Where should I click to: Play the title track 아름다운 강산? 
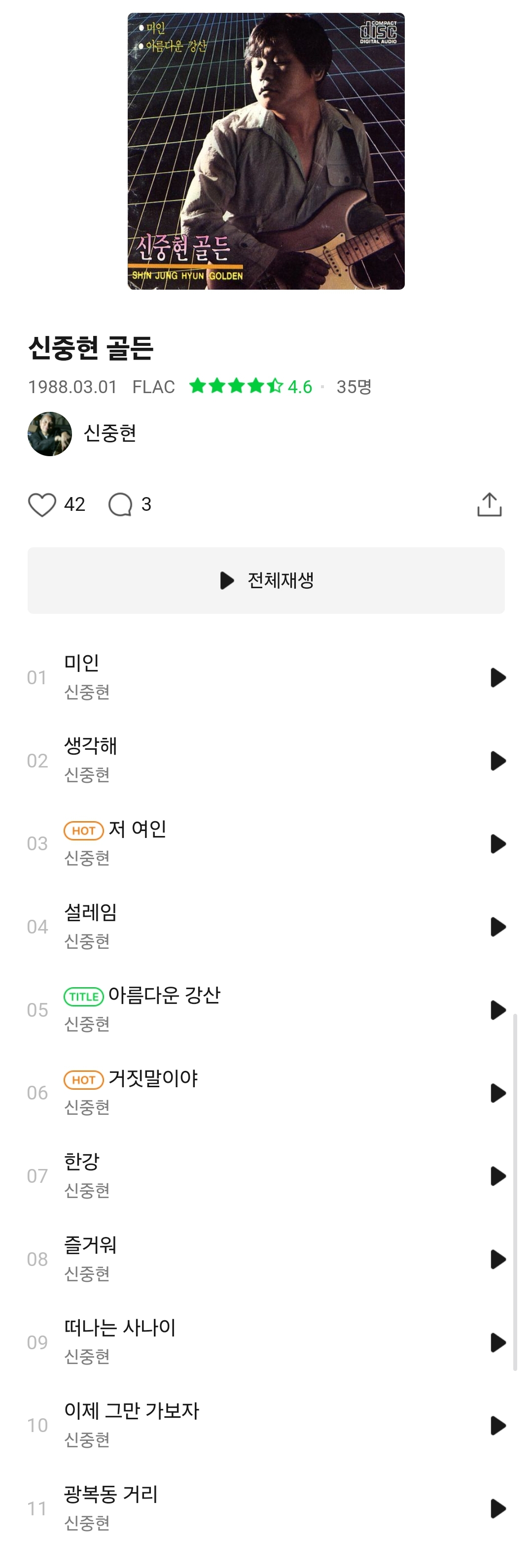497,1010
